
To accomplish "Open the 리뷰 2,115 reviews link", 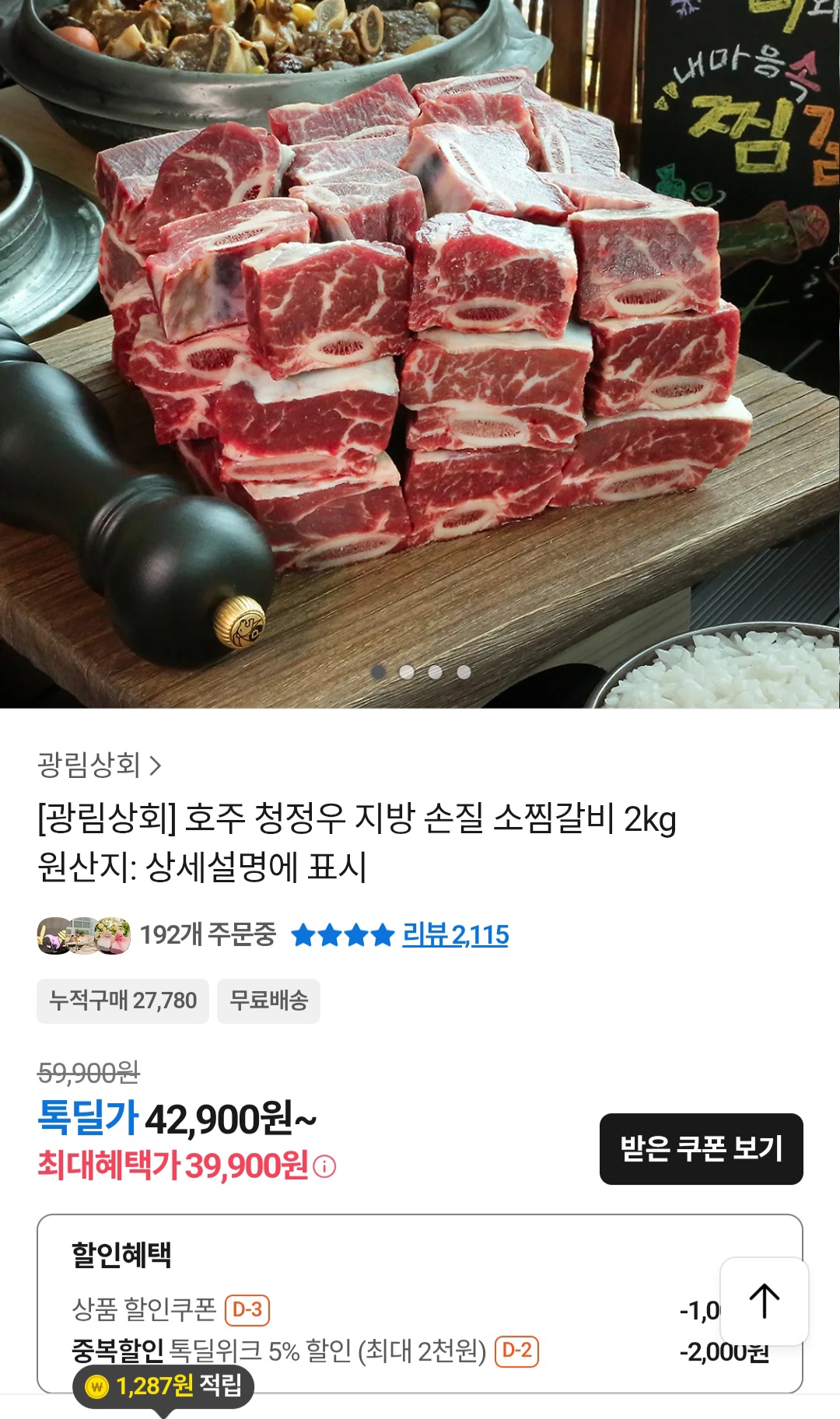I will [455, 934].
